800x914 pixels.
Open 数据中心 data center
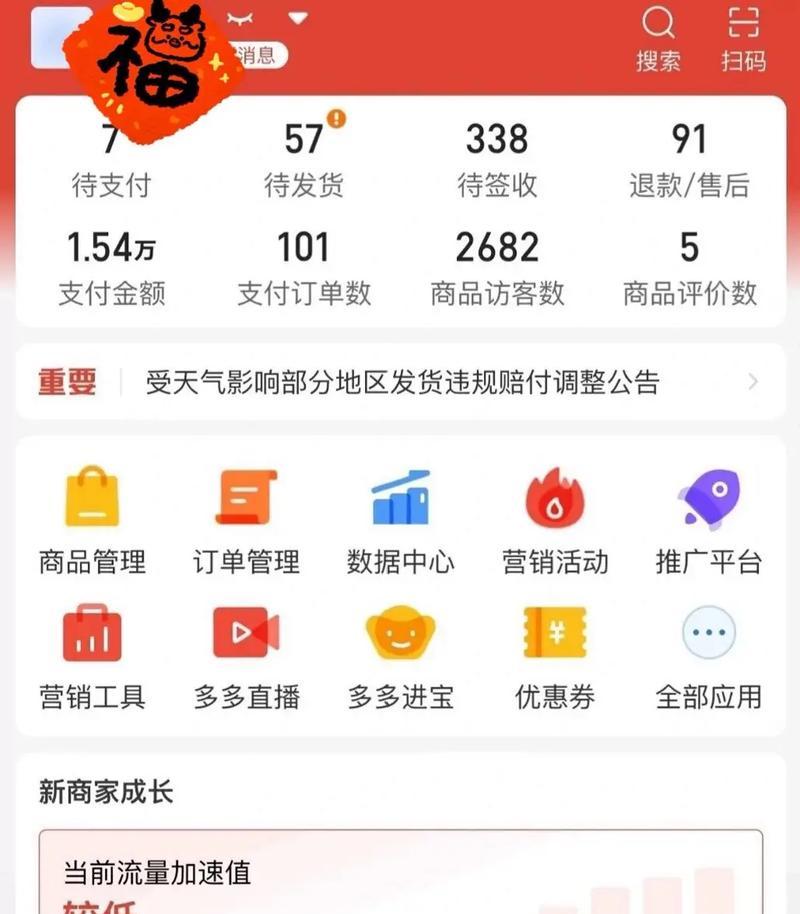400,520
